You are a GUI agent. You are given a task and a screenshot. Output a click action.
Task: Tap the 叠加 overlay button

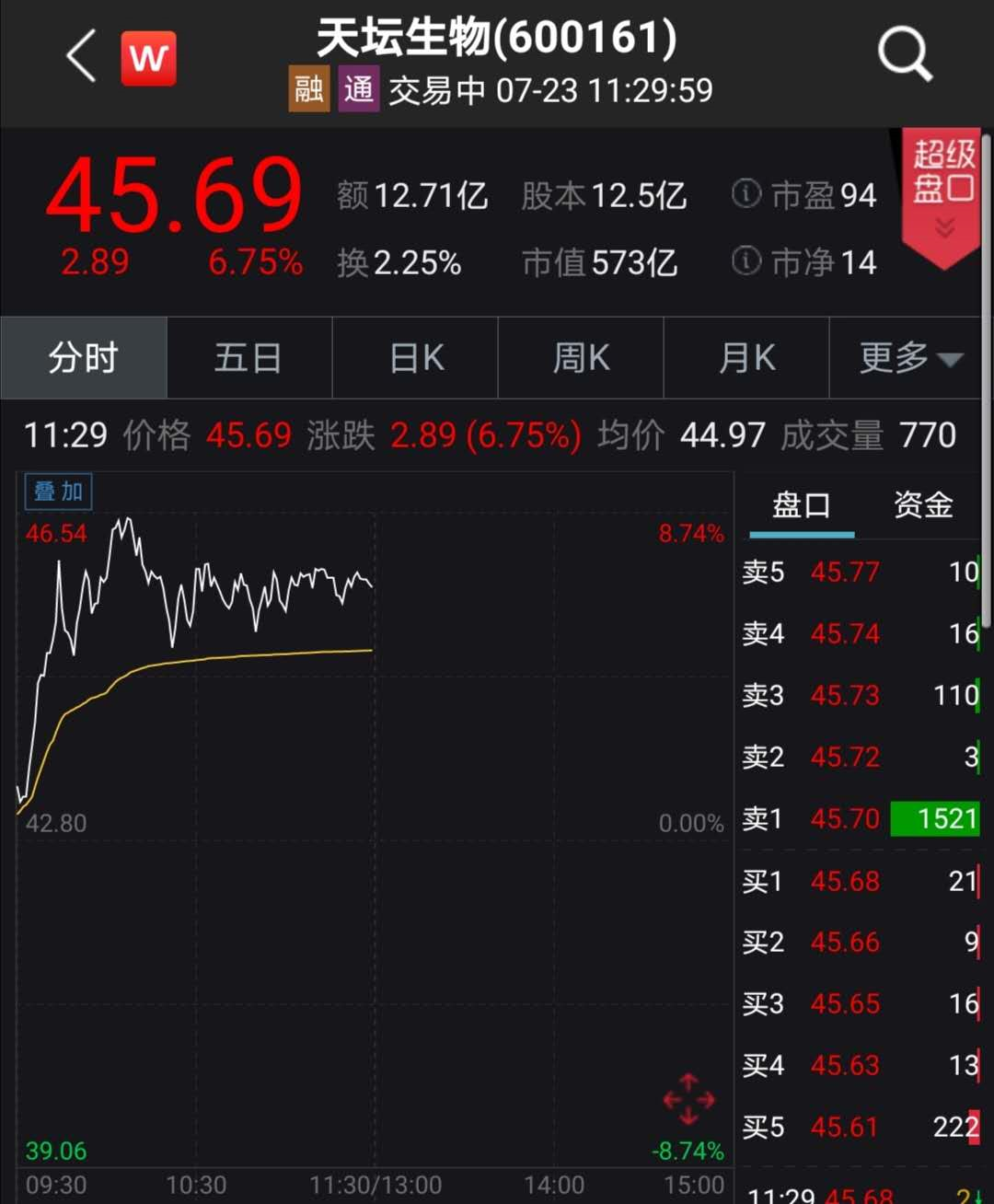tap(58, 492)
